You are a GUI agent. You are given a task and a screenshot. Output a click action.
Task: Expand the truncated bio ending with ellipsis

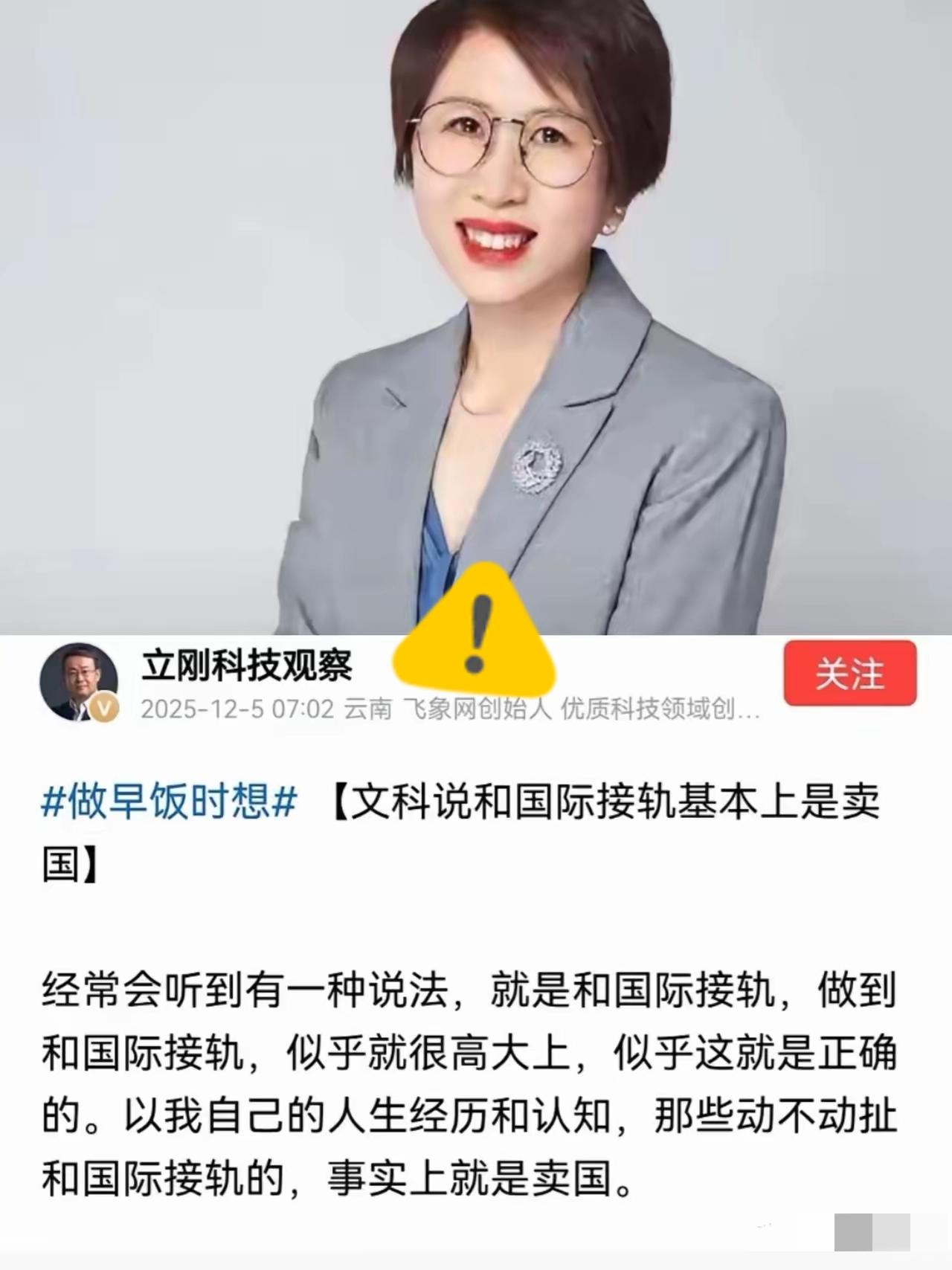coord(747,713)
